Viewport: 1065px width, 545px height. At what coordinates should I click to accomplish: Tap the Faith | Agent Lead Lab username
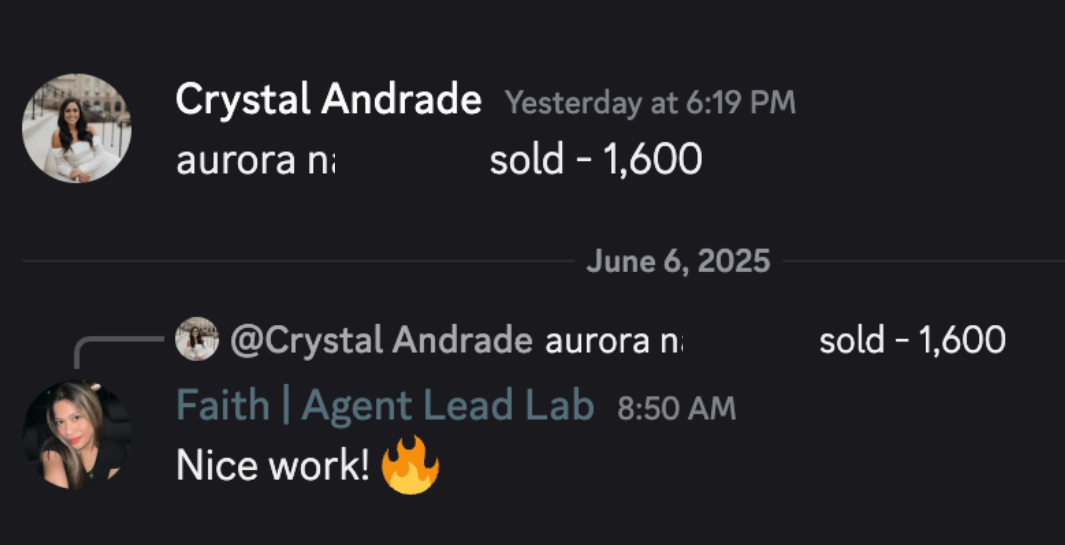[385, 406]
